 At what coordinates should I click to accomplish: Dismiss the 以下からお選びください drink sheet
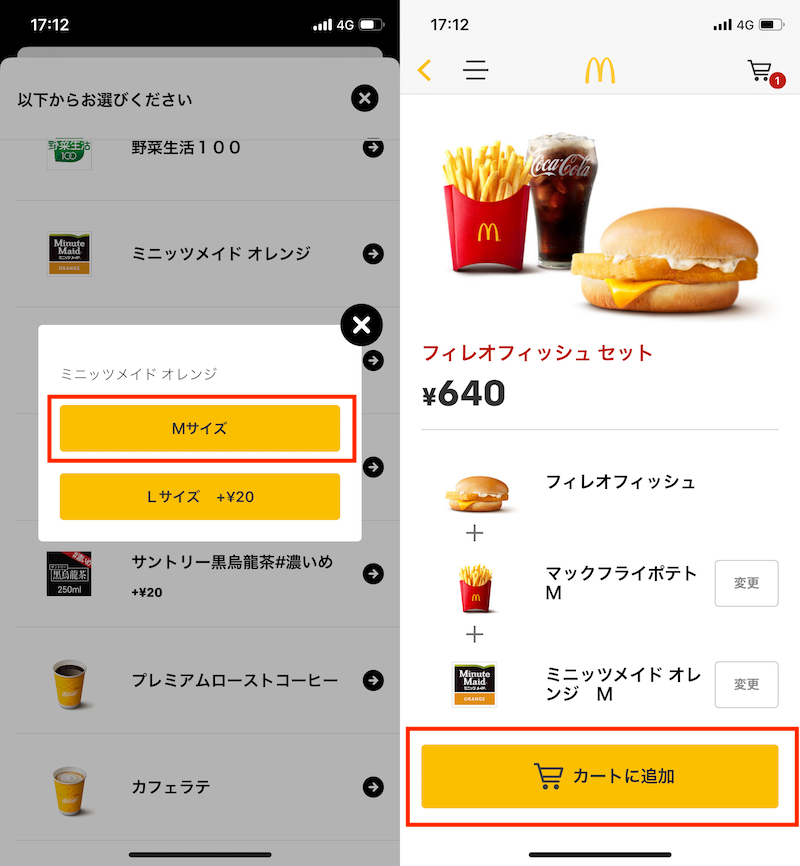pyautogui.click(x=365, y=98)
